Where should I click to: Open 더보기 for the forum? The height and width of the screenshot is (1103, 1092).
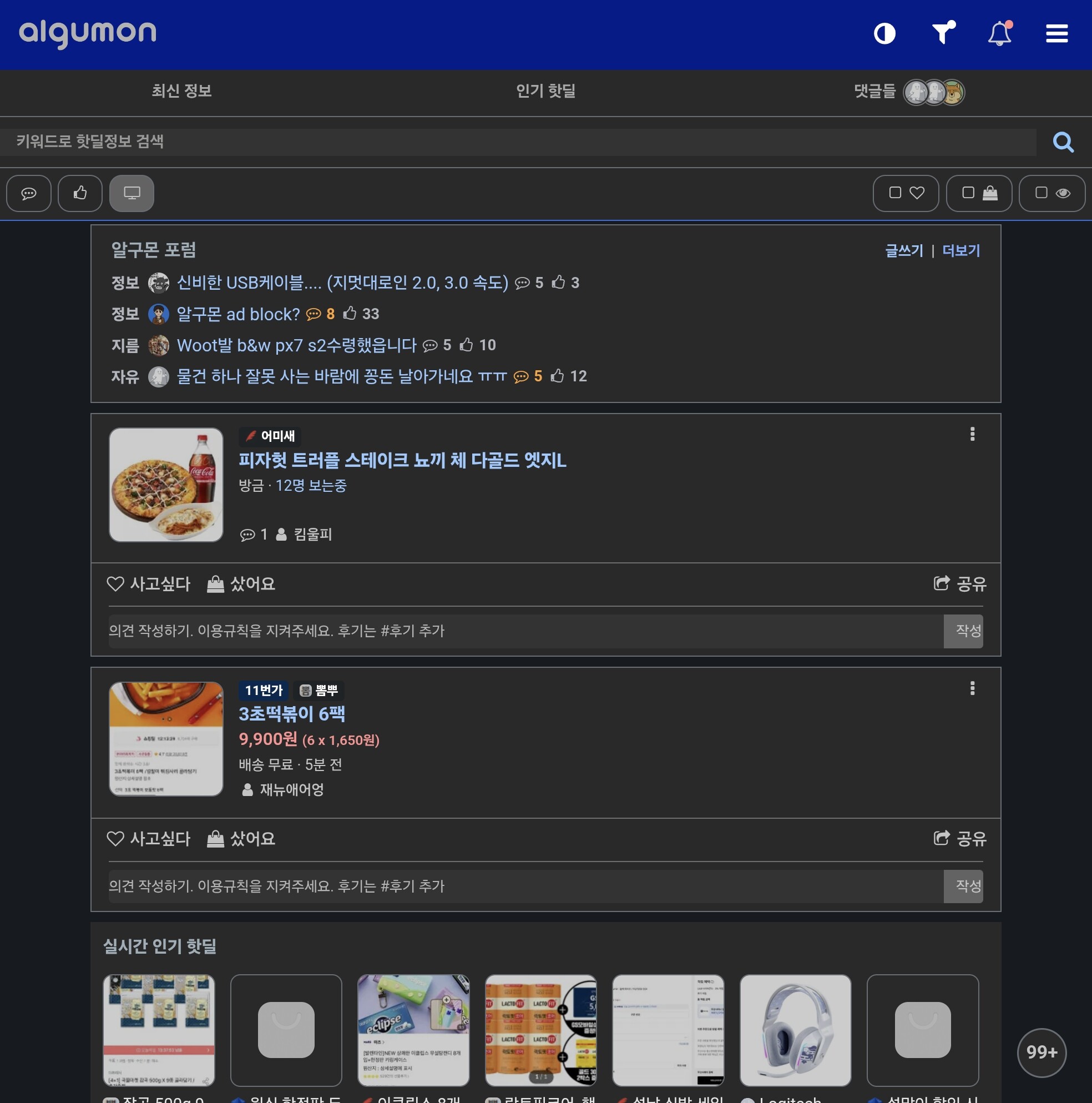(961, 250)
